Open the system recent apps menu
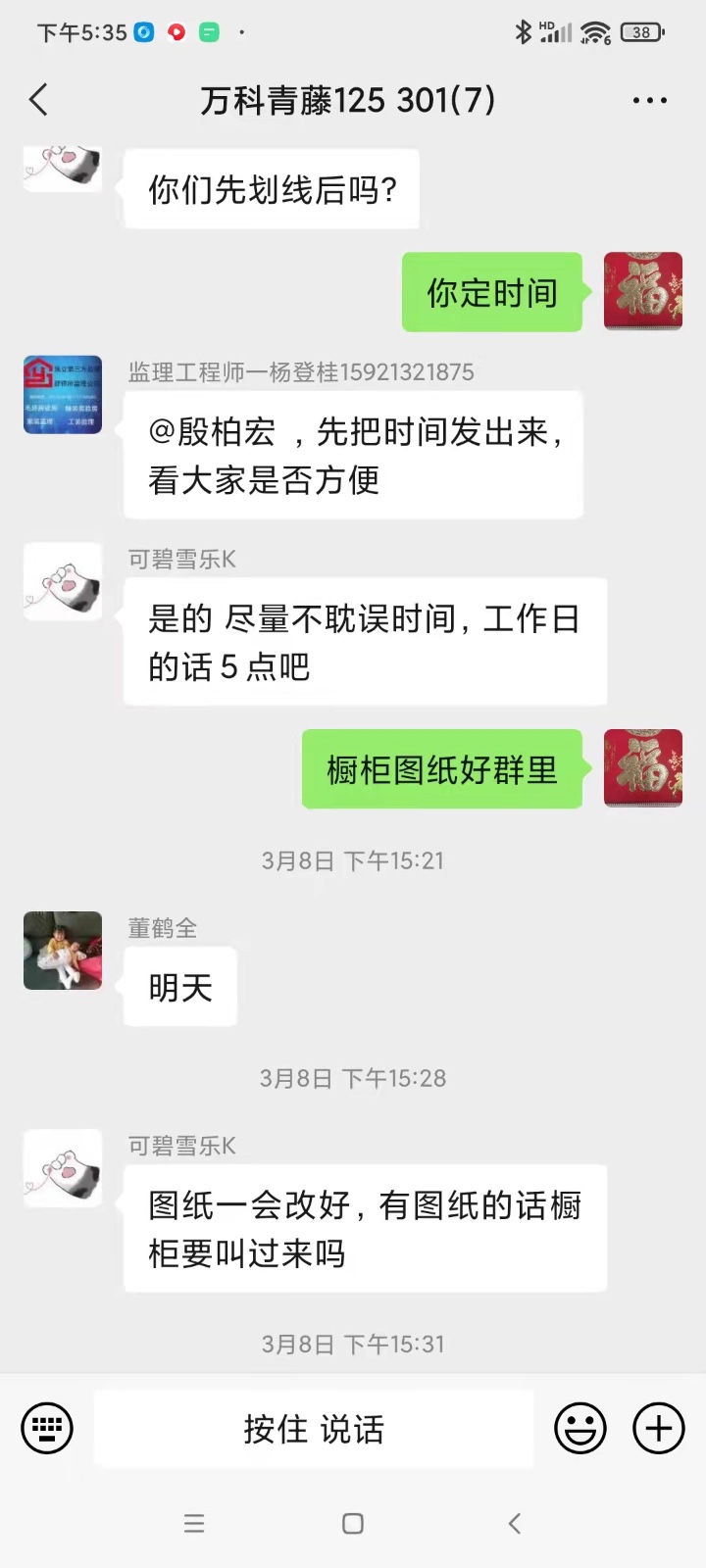The image size is (706, 1568). click(194, 1523)
